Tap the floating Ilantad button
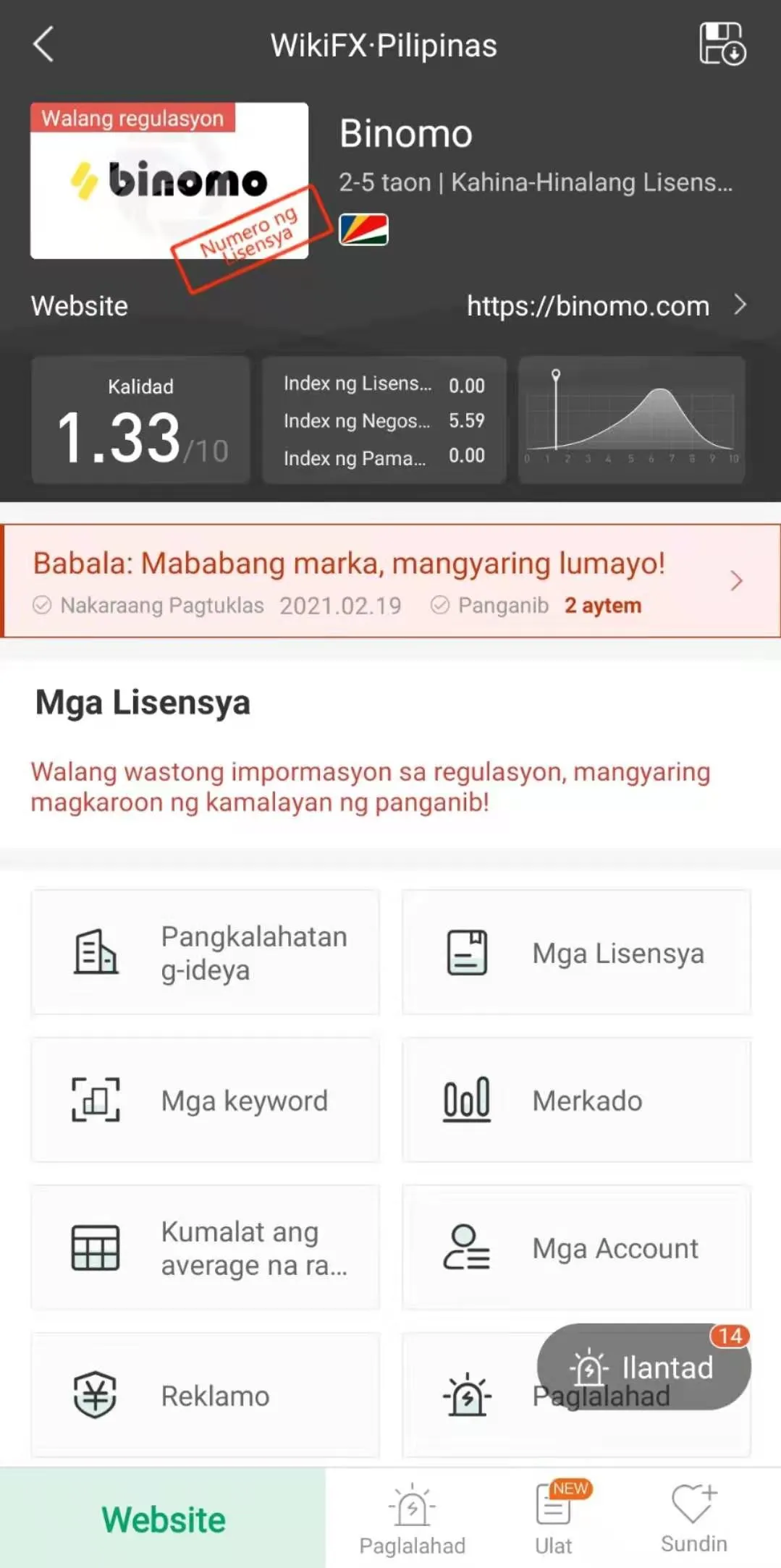This screenshot has width=781, height=1568. [643, 1367]
